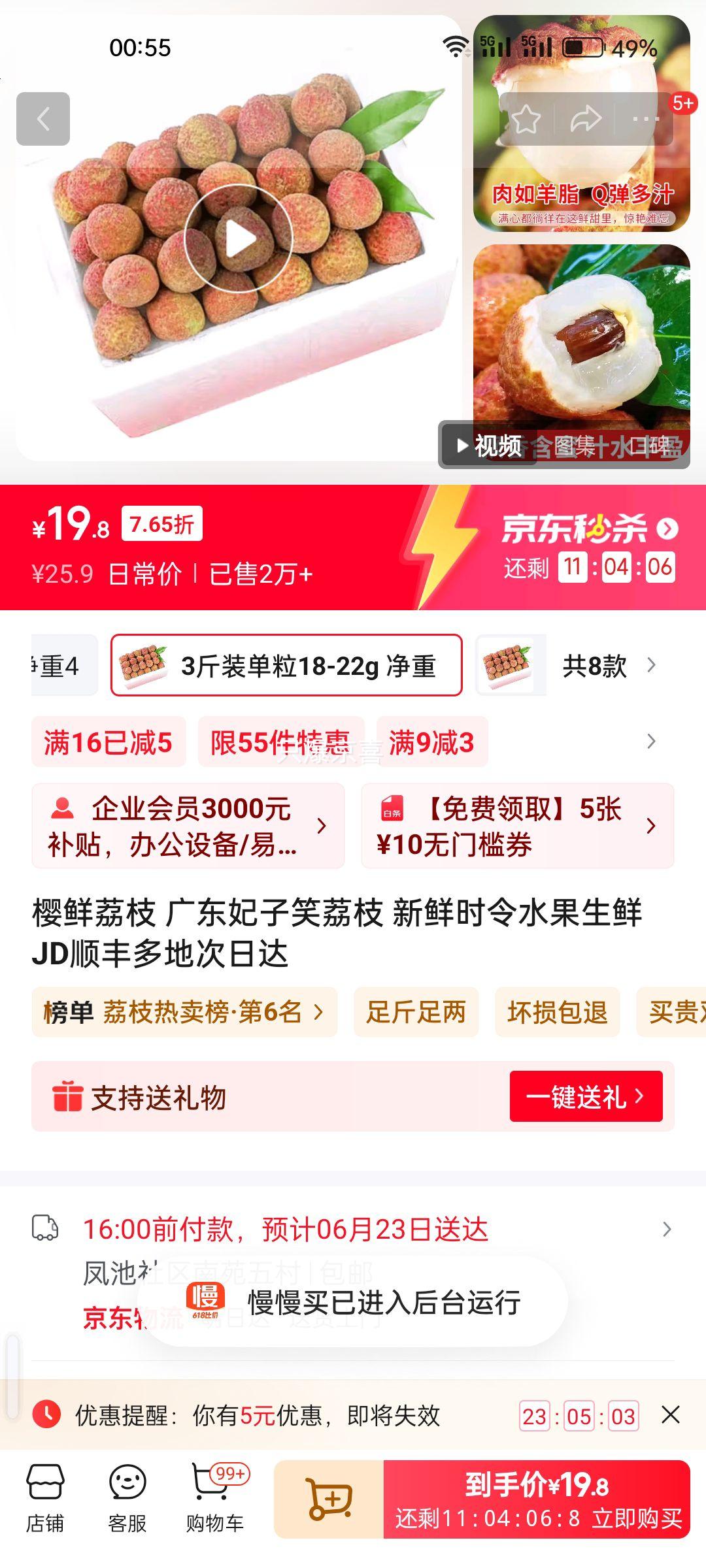Select the 3斤装单粒18-22g option

point(286,666)
